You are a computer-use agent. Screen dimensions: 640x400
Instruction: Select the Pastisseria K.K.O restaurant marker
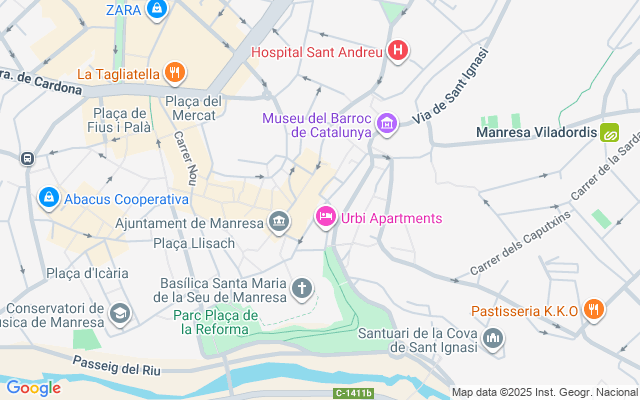point(594,310)
